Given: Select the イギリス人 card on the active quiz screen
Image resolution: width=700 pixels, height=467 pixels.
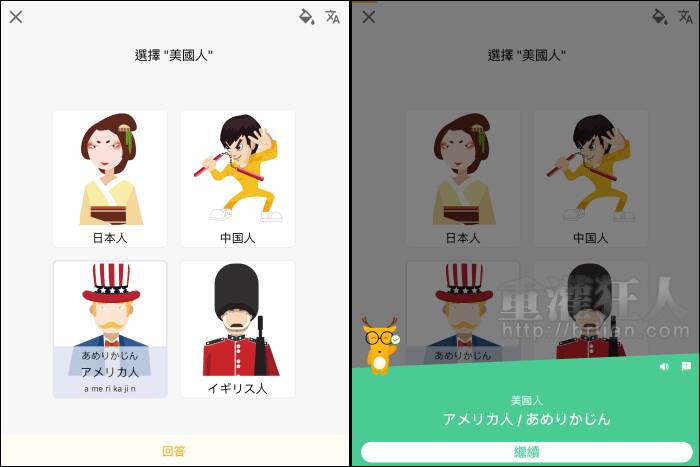Looking at the screenshot, I should click(238, 329).
